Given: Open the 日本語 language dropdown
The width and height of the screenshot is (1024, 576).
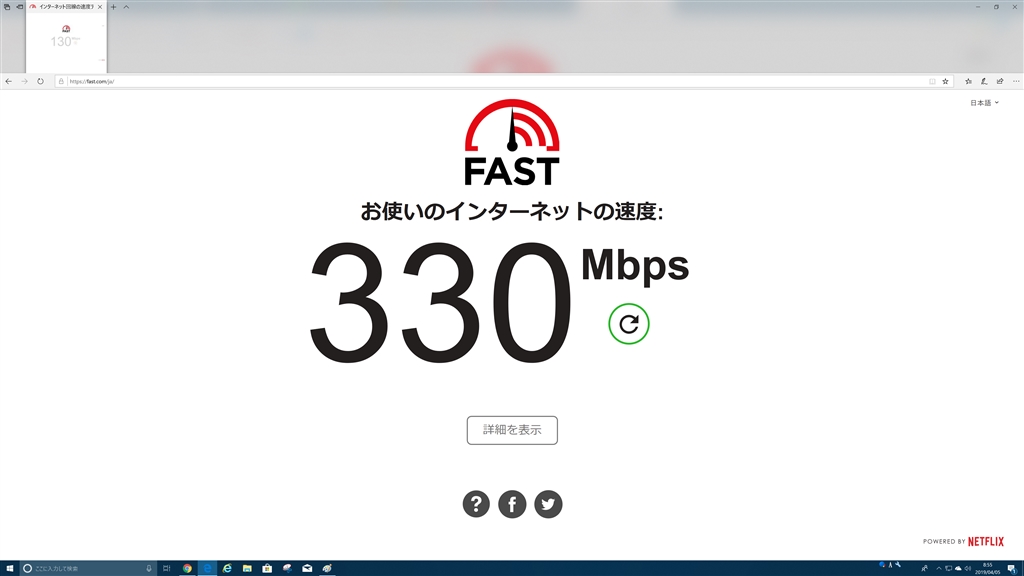Looking at the screenshot, I should [984, 102].
